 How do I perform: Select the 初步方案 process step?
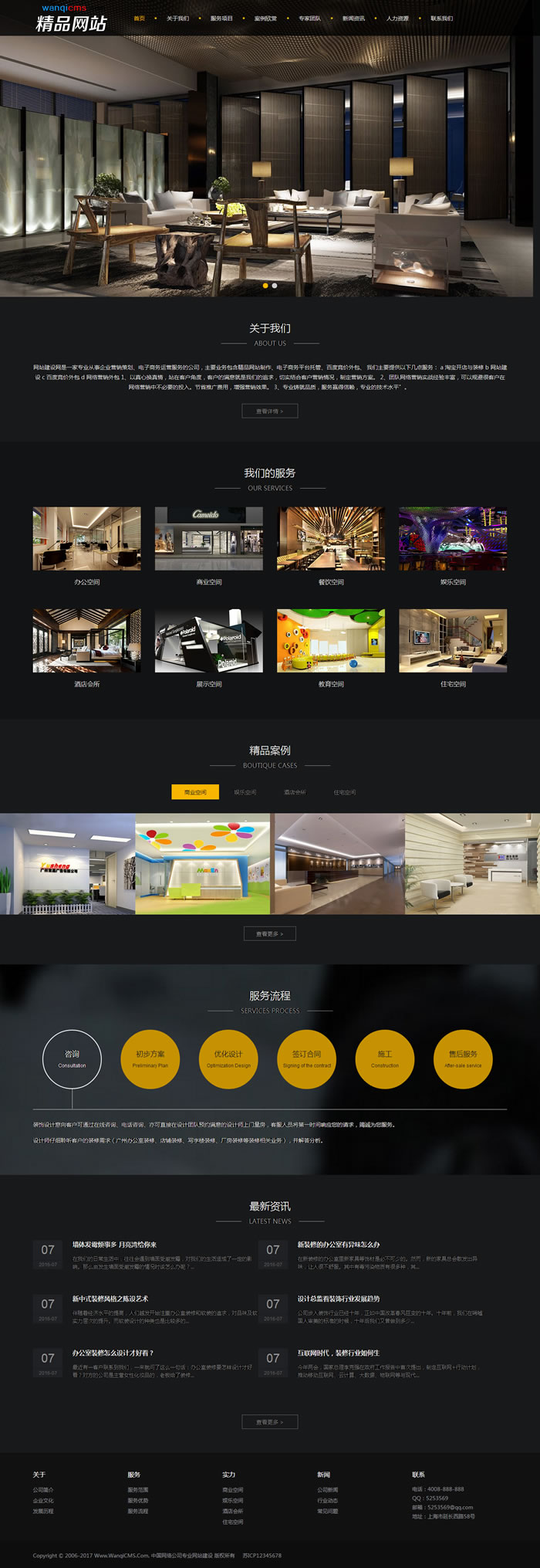[150, 1058]
